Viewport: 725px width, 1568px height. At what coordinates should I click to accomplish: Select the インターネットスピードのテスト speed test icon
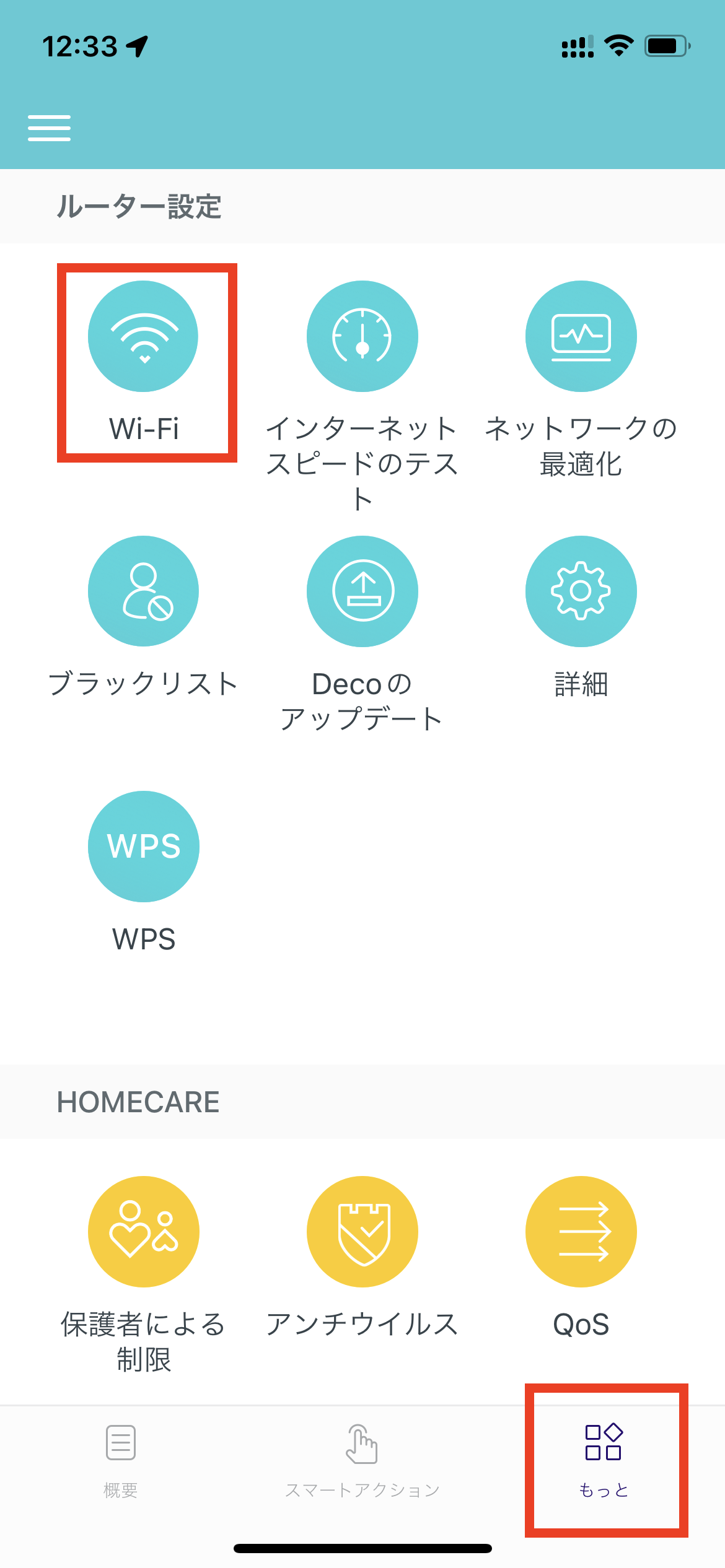(x=362, y=336)
